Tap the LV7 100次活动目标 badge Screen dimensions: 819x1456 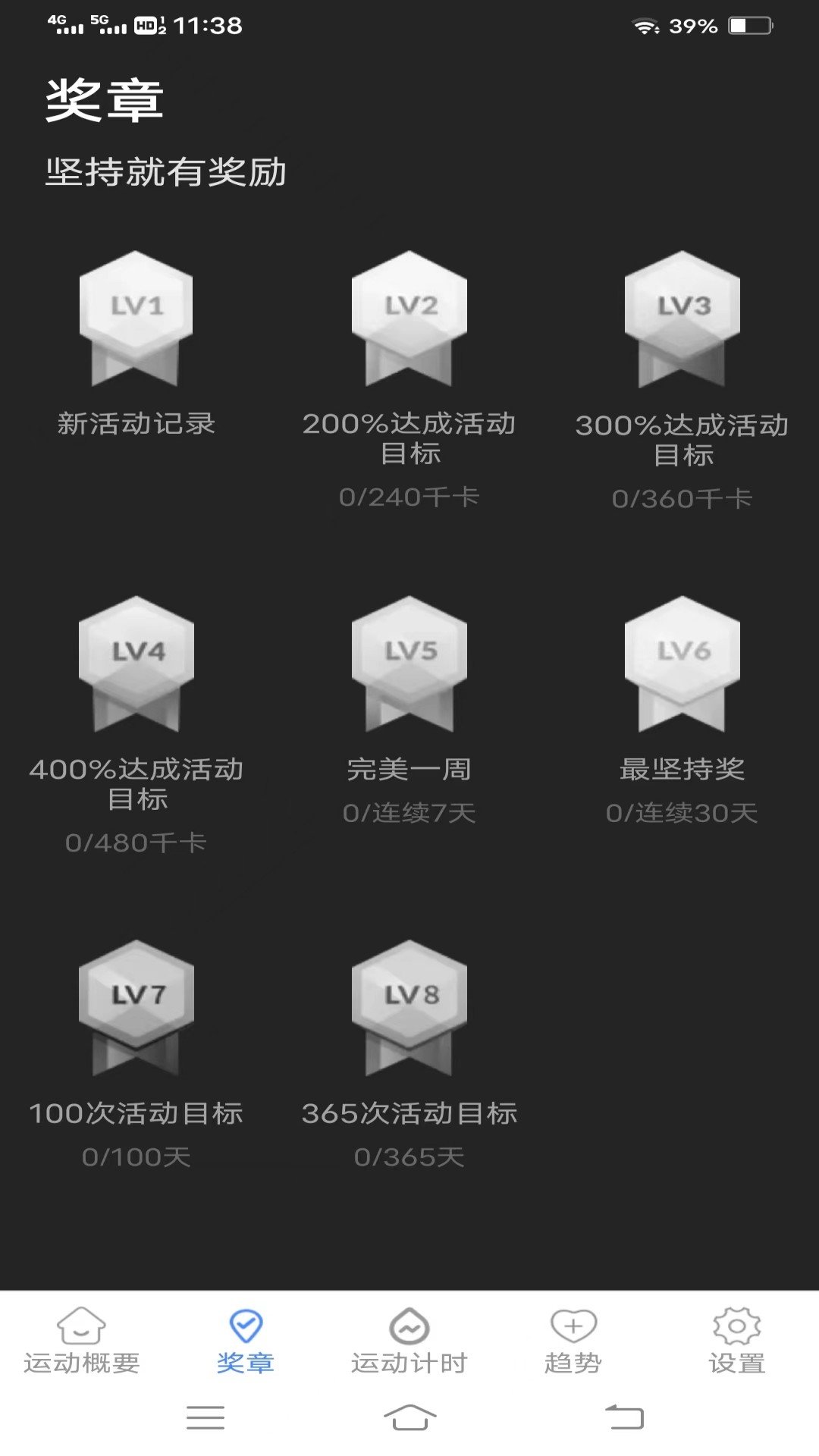click(136, 1007)
